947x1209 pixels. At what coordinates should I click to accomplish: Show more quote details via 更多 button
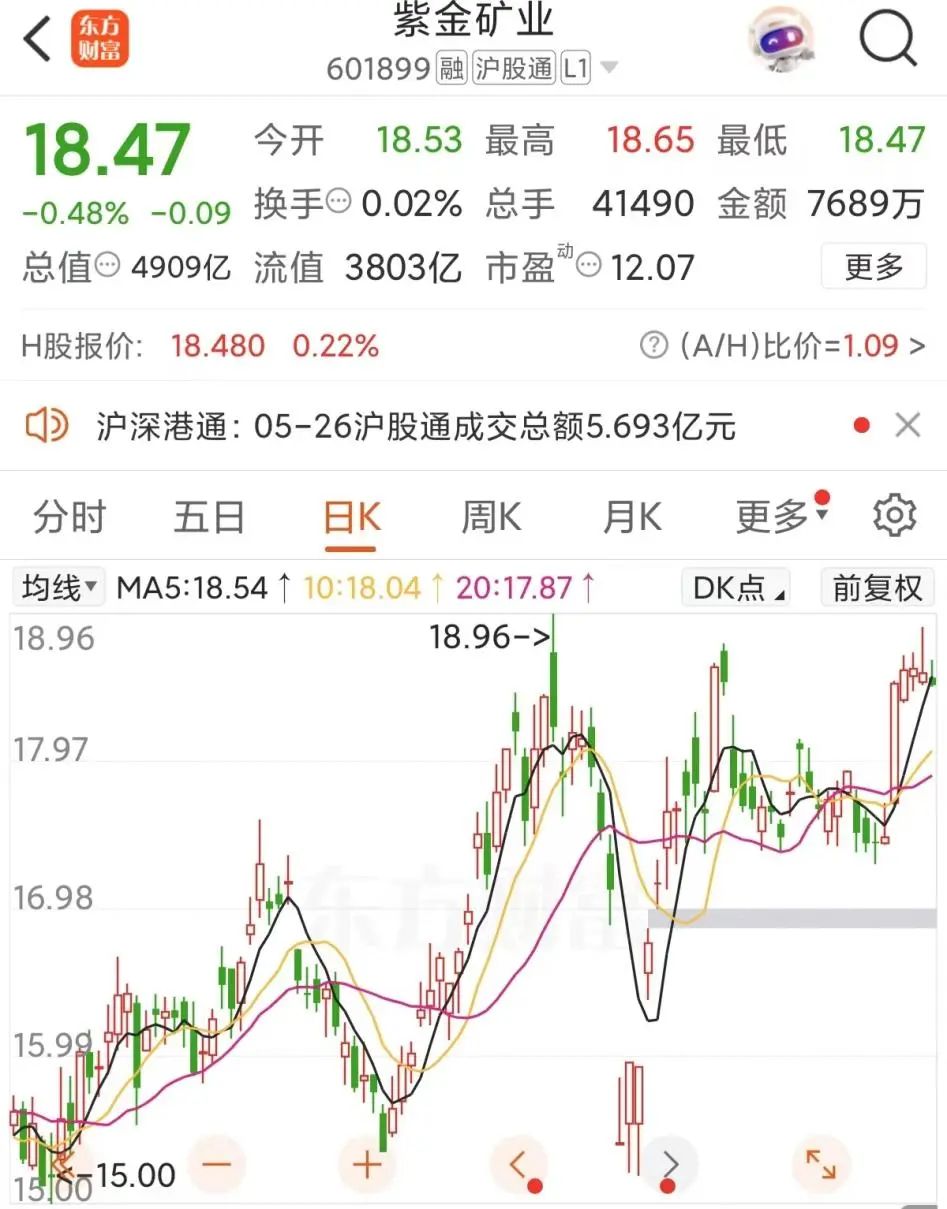873,267
